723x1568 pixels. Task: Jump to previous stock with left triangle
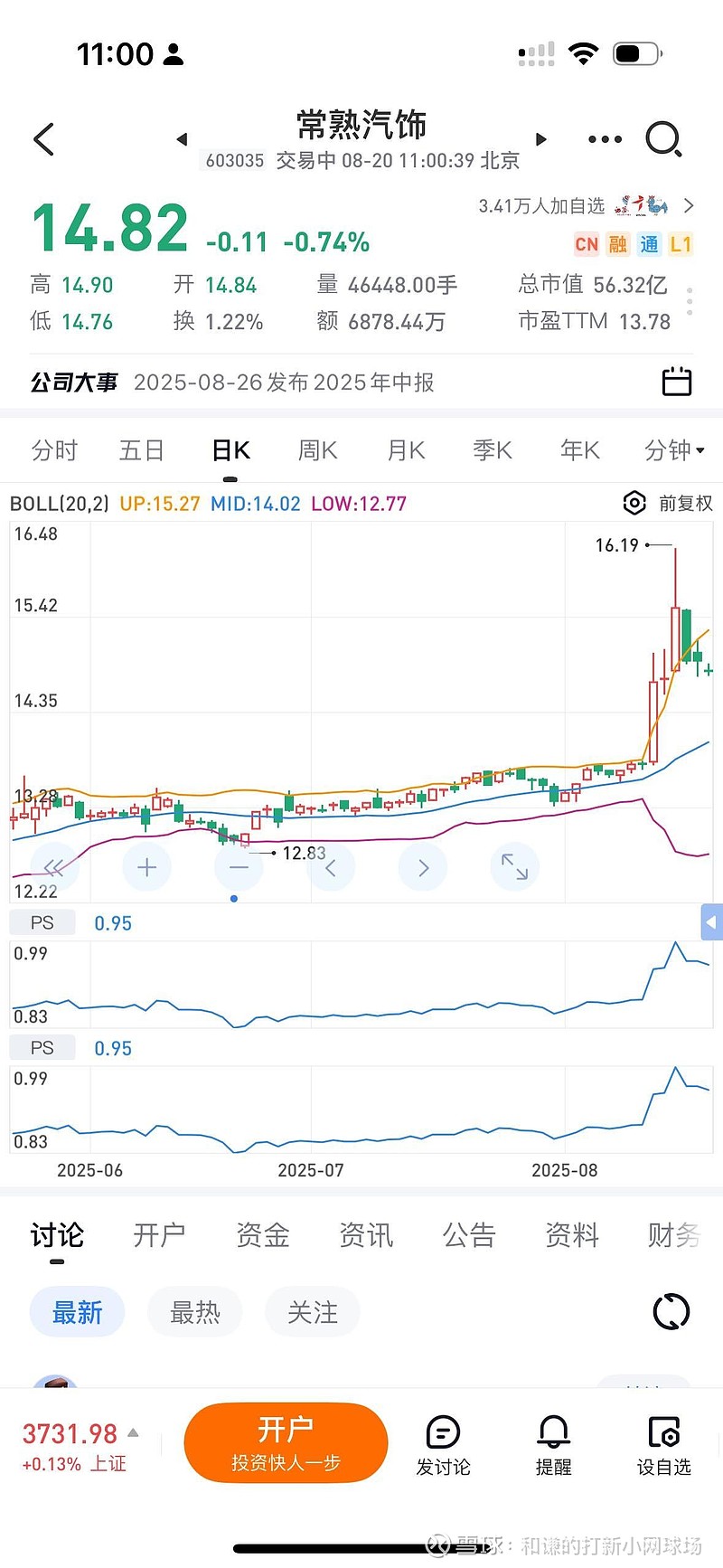(x=182, y=139)
